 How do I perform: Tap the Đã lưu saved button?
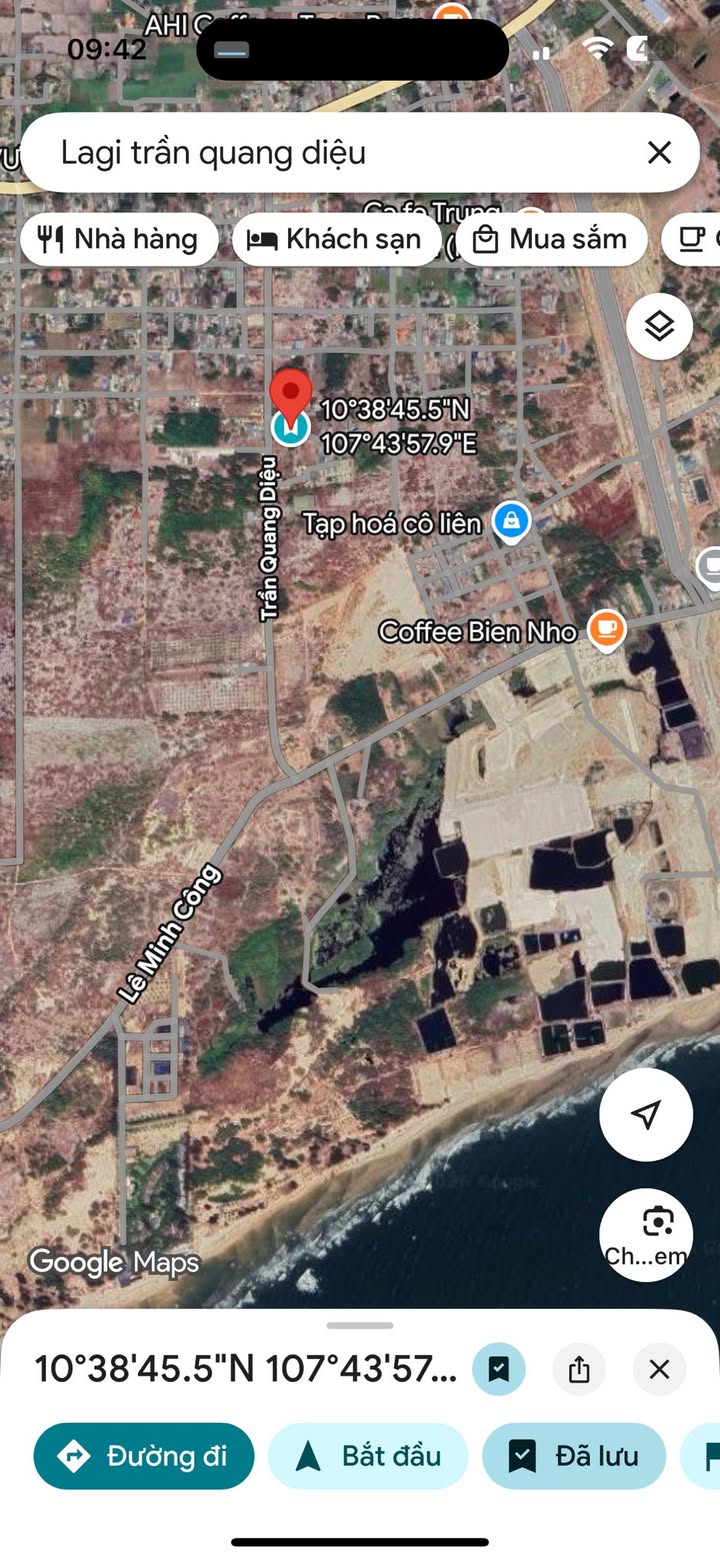[574, 1456]
